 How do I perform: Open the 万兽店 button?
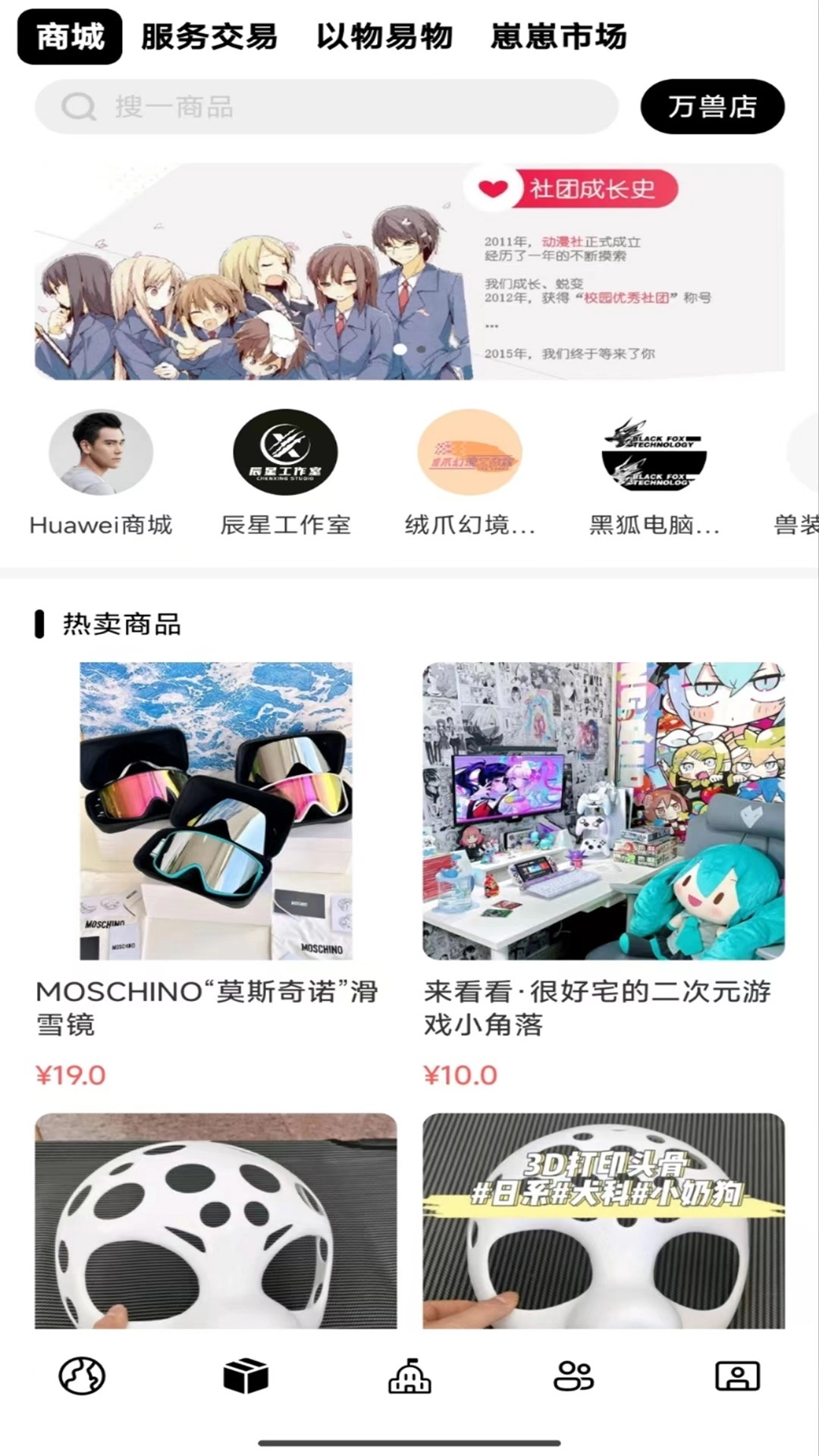[712, 107]
